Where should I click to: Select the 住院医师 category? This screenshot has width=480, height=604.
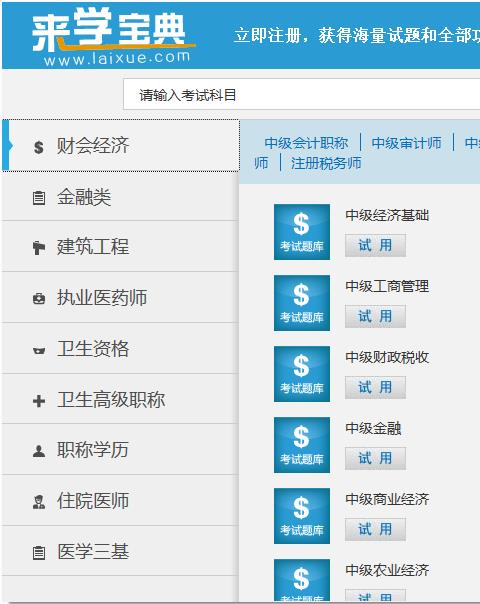119,500
